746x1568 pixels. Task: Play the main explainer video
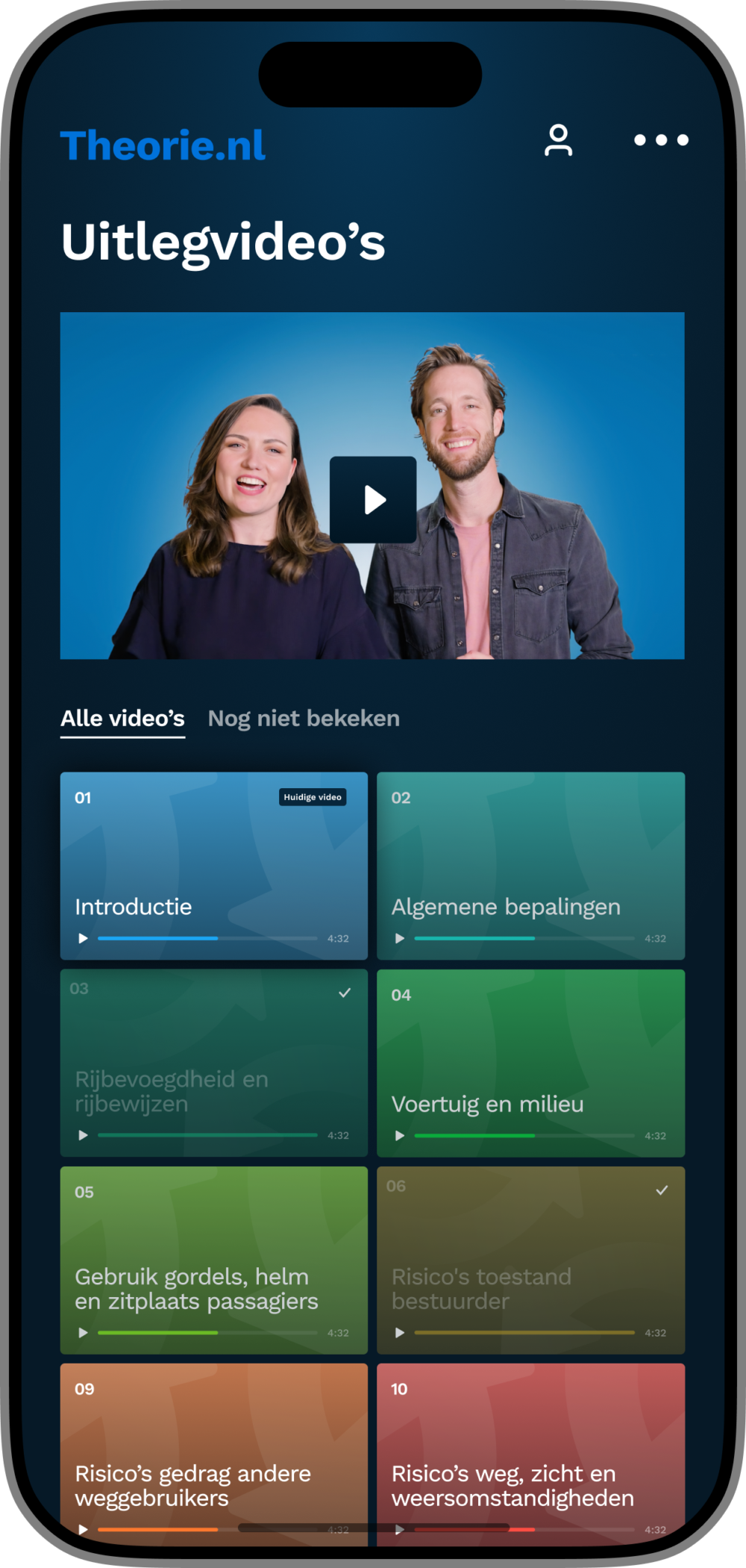tap(373, 499)
